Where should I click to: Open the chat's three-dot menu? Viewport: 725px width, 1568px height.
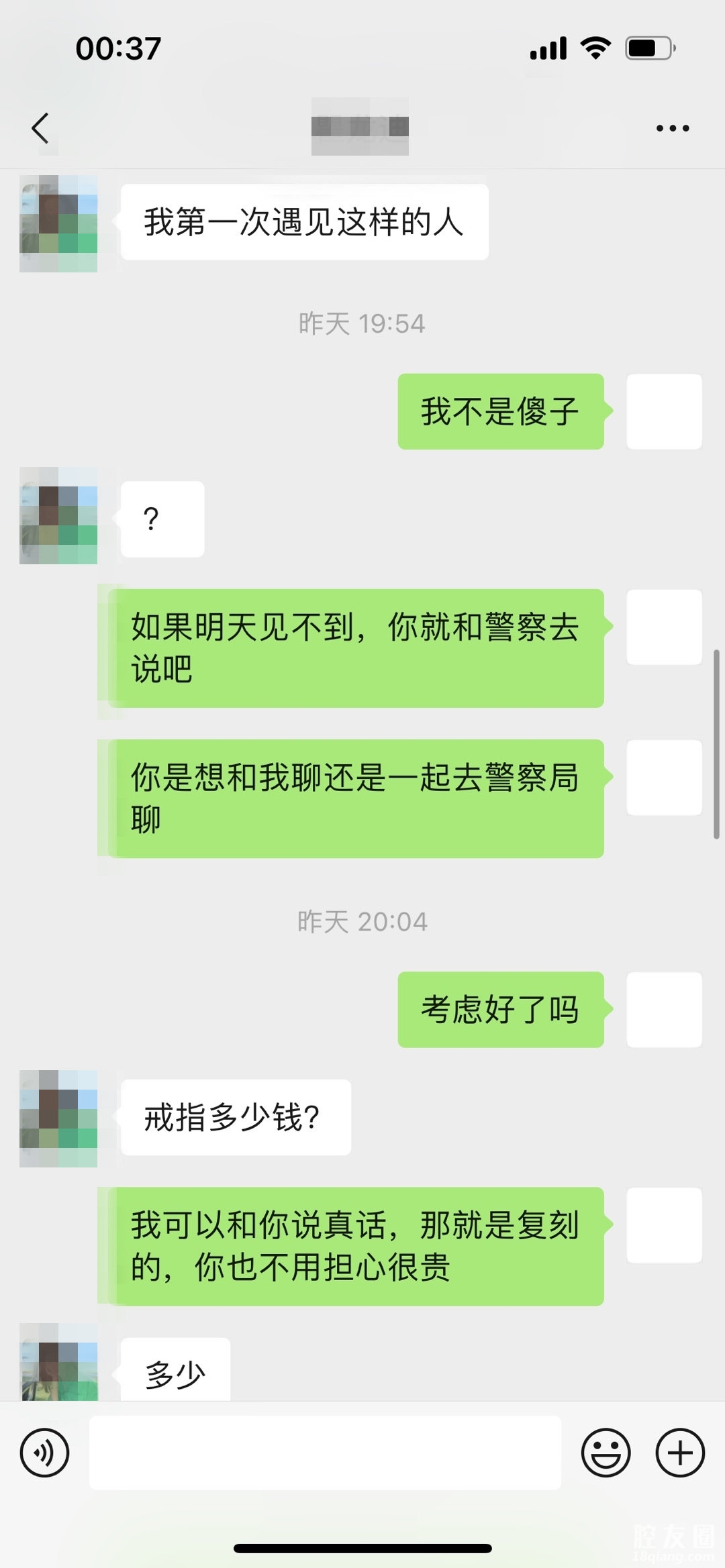[x=673, y=128]
